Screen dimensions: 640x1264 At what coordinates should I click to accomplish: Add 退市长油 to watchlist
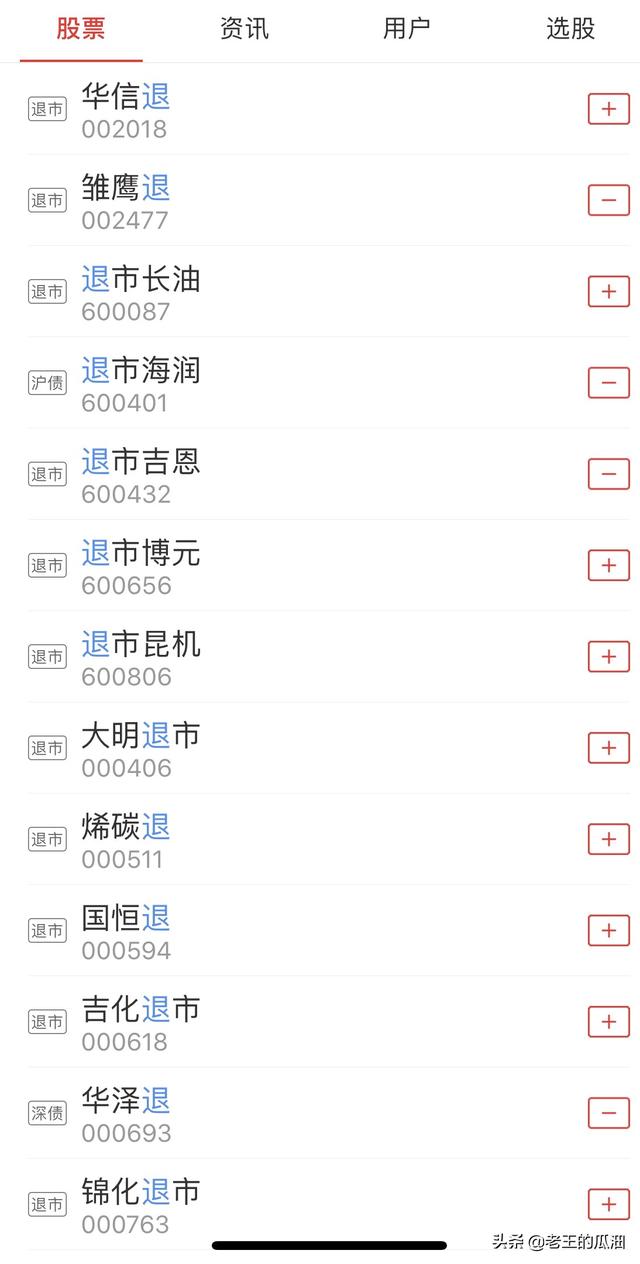(x=608, y=291)
